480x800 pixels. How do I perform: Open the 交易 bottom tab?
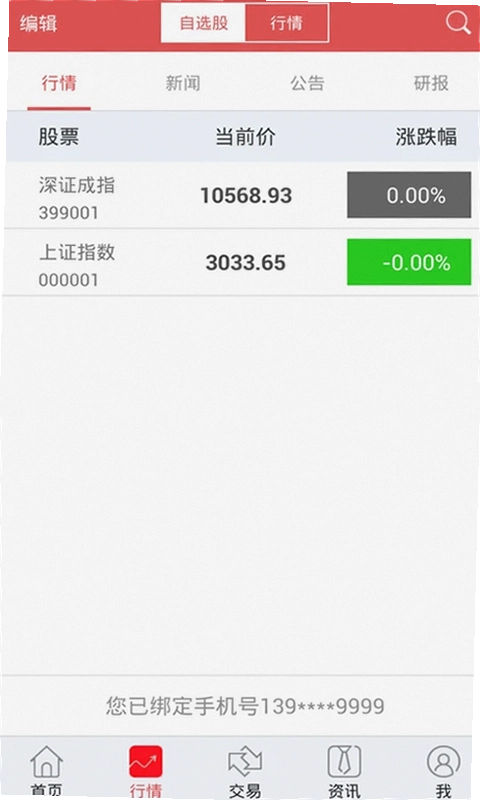coord(245,770)
